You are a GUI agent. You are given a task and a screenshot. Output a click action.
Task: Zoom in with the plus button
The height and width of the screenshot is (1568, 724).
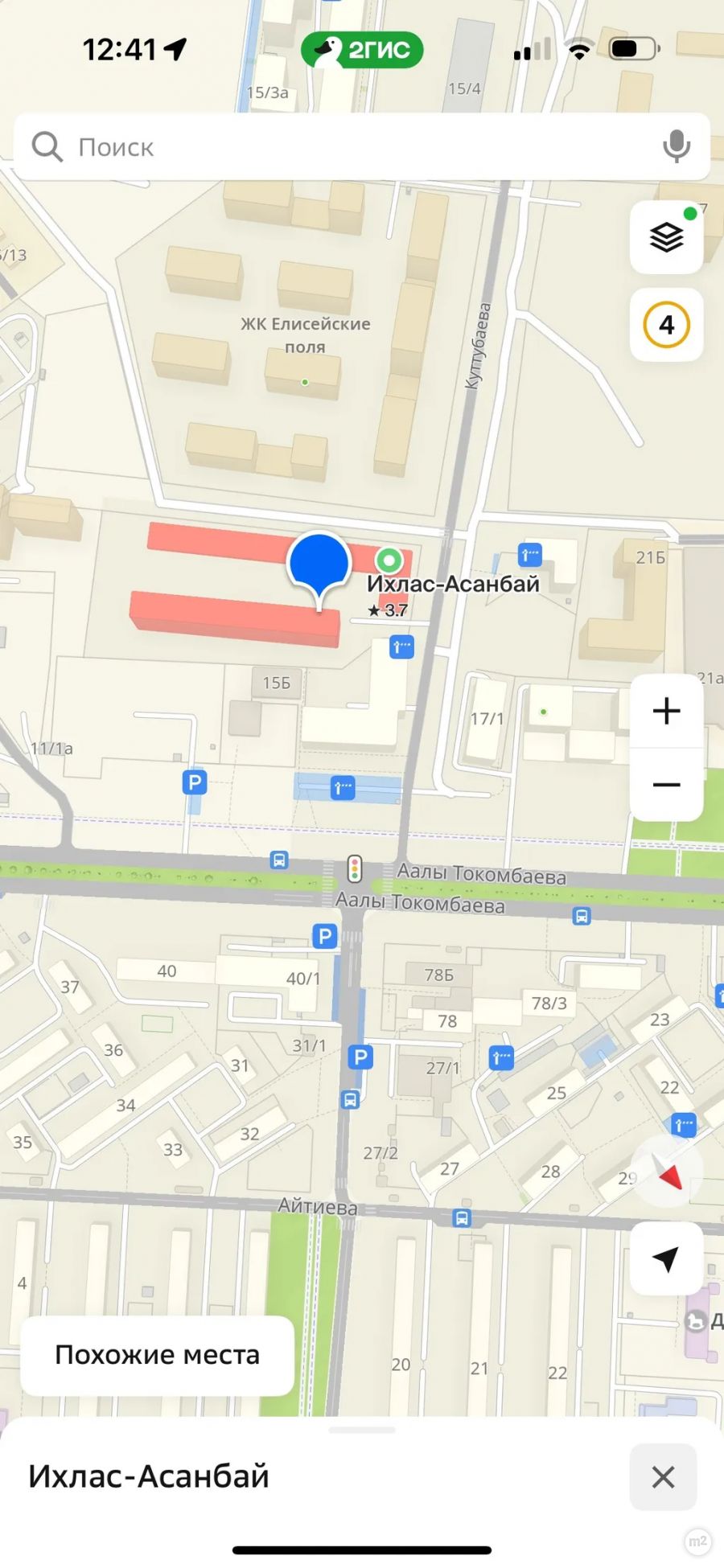pyautogui.click(x=666, y=711)
